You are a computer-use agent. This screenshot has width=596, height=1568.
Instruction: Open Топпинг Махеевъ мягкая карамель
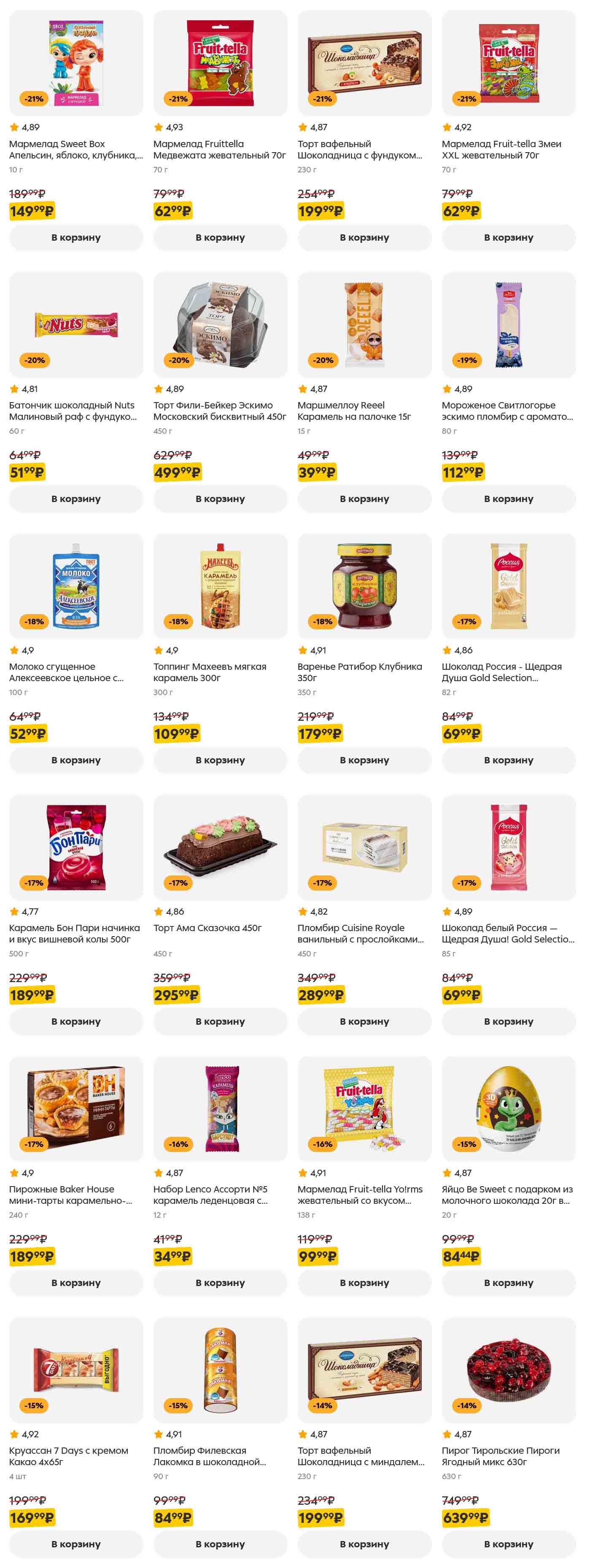pos(210,671)
